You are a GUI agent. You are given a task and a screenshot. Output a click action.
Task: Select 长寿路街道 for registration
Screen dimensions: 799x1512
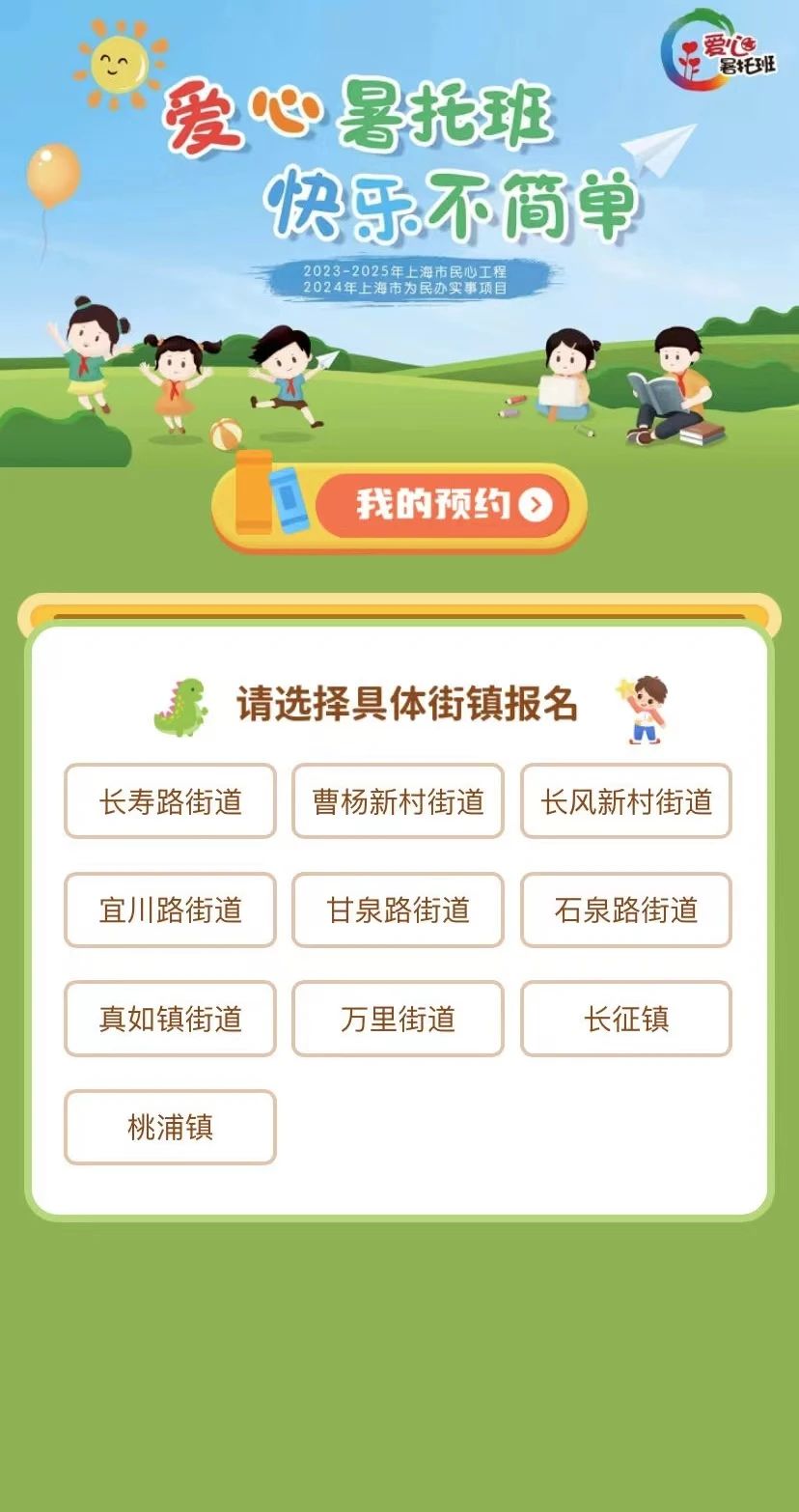click(x=170, y=801)
